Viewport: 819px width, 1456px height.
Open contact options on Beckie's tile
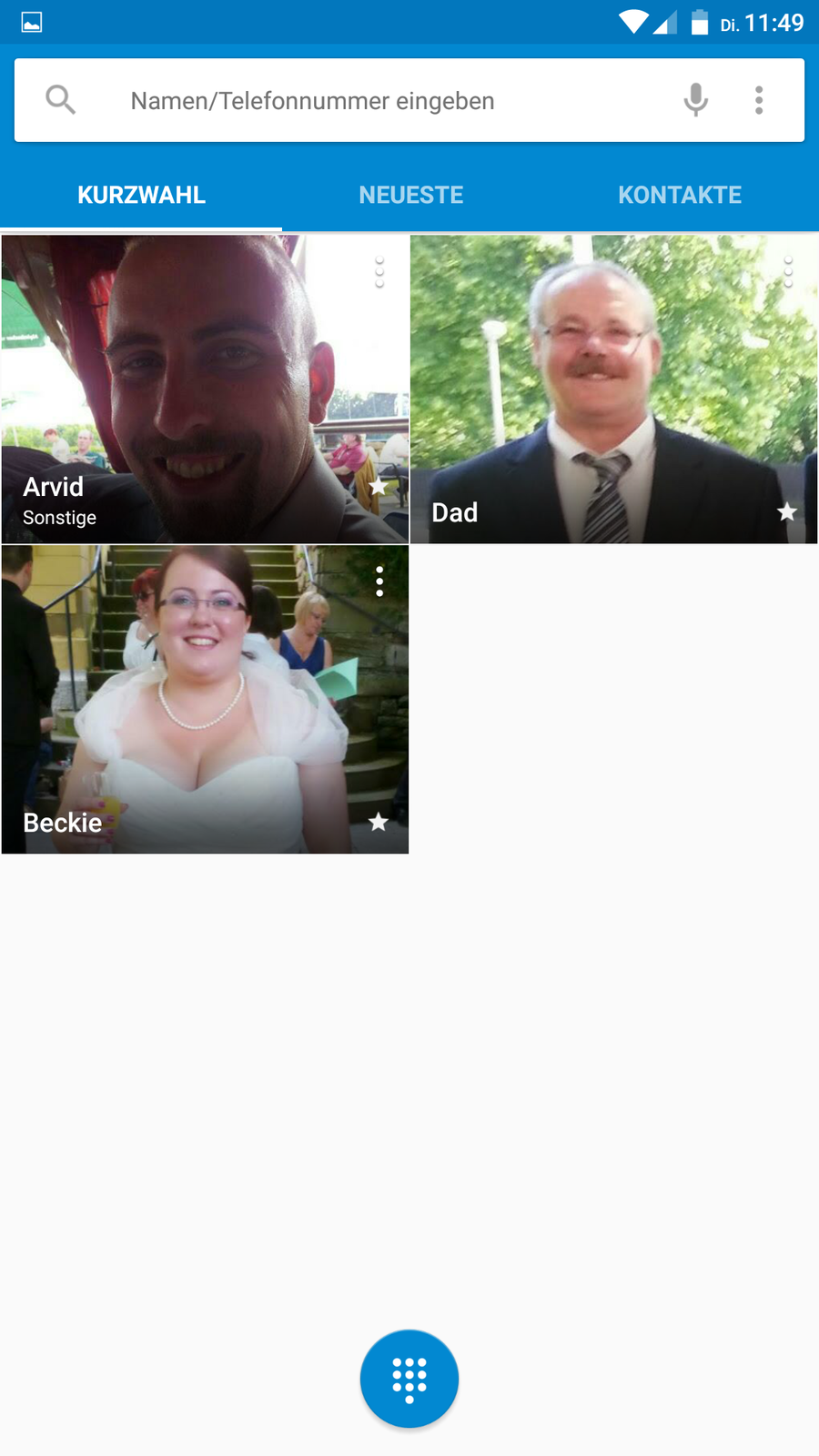pos(379,581)
